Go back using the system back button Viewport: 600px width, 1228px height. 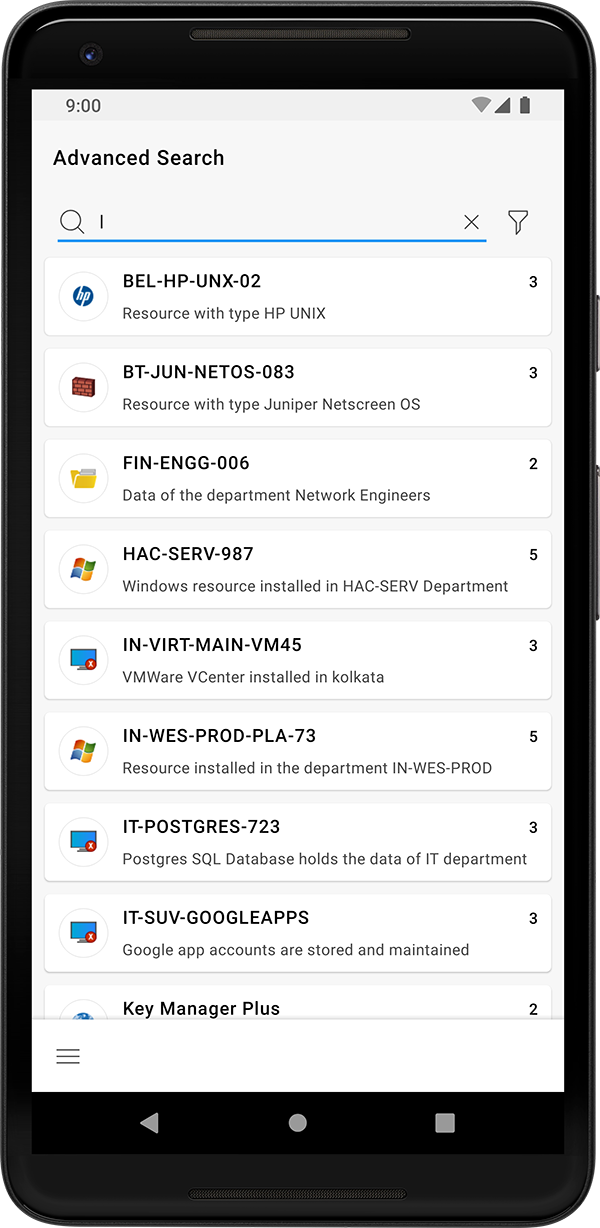[149, 1122]
